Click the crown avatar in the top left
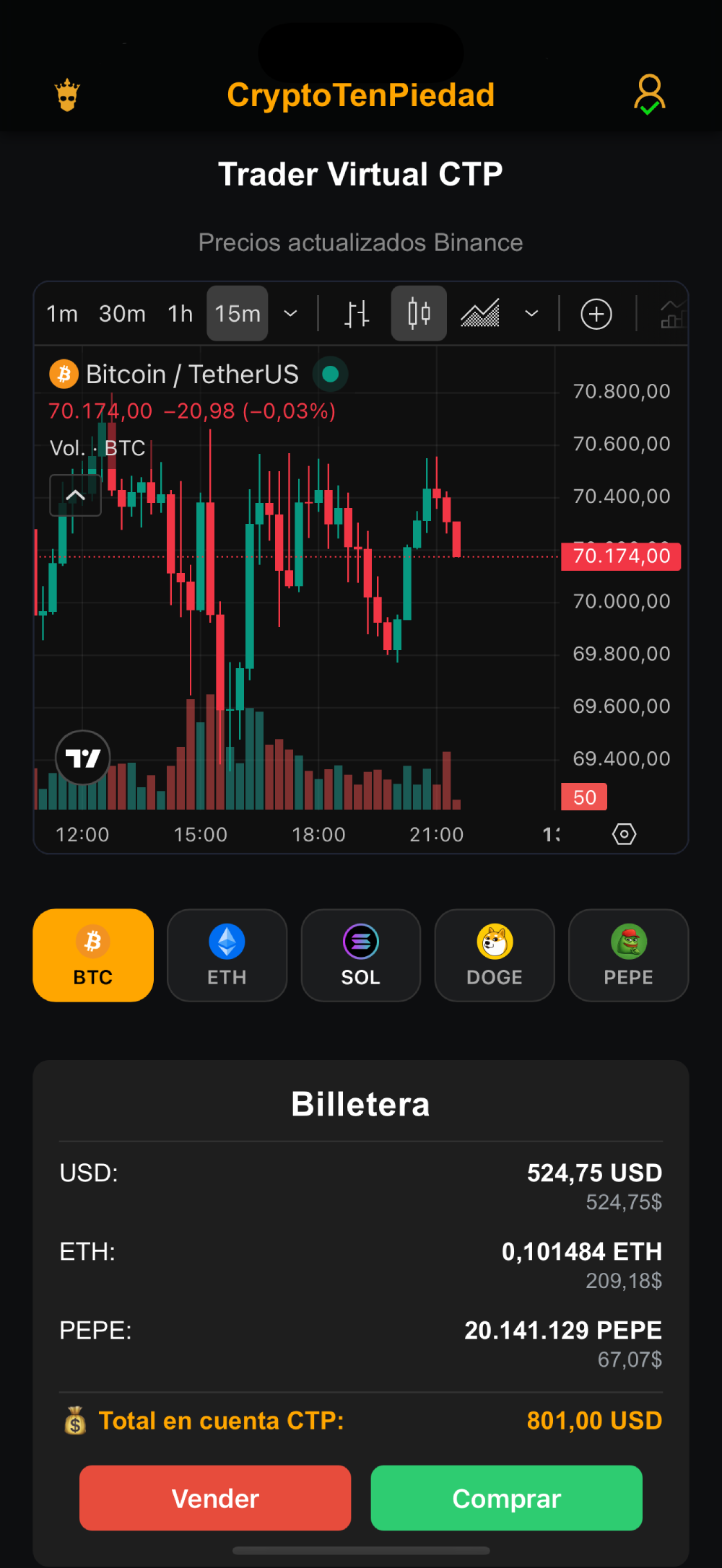This screenshot has width=722, height=1568. [x=66, y=94]
